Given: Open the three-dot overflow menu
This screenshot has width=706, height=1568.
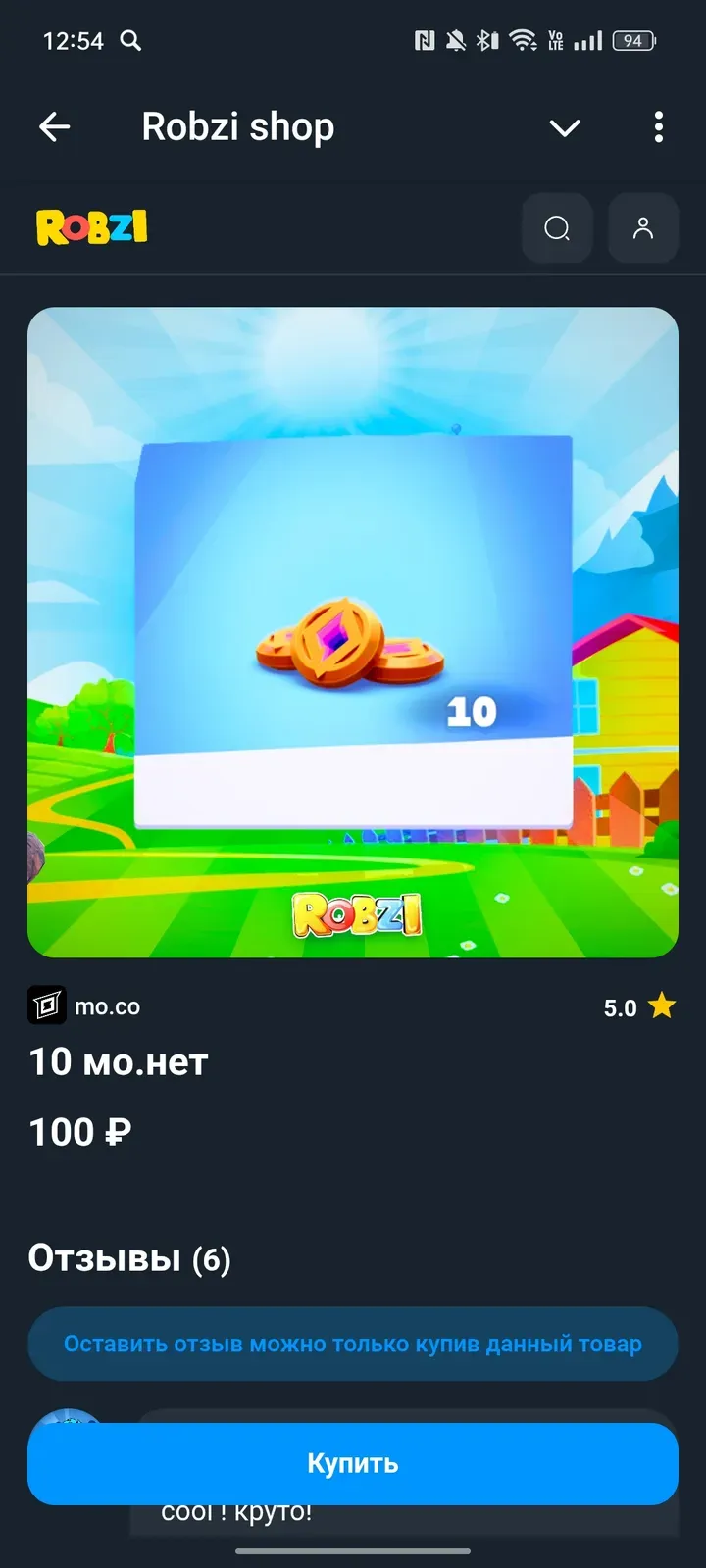Looking at the screenshot, I should 658,126.
